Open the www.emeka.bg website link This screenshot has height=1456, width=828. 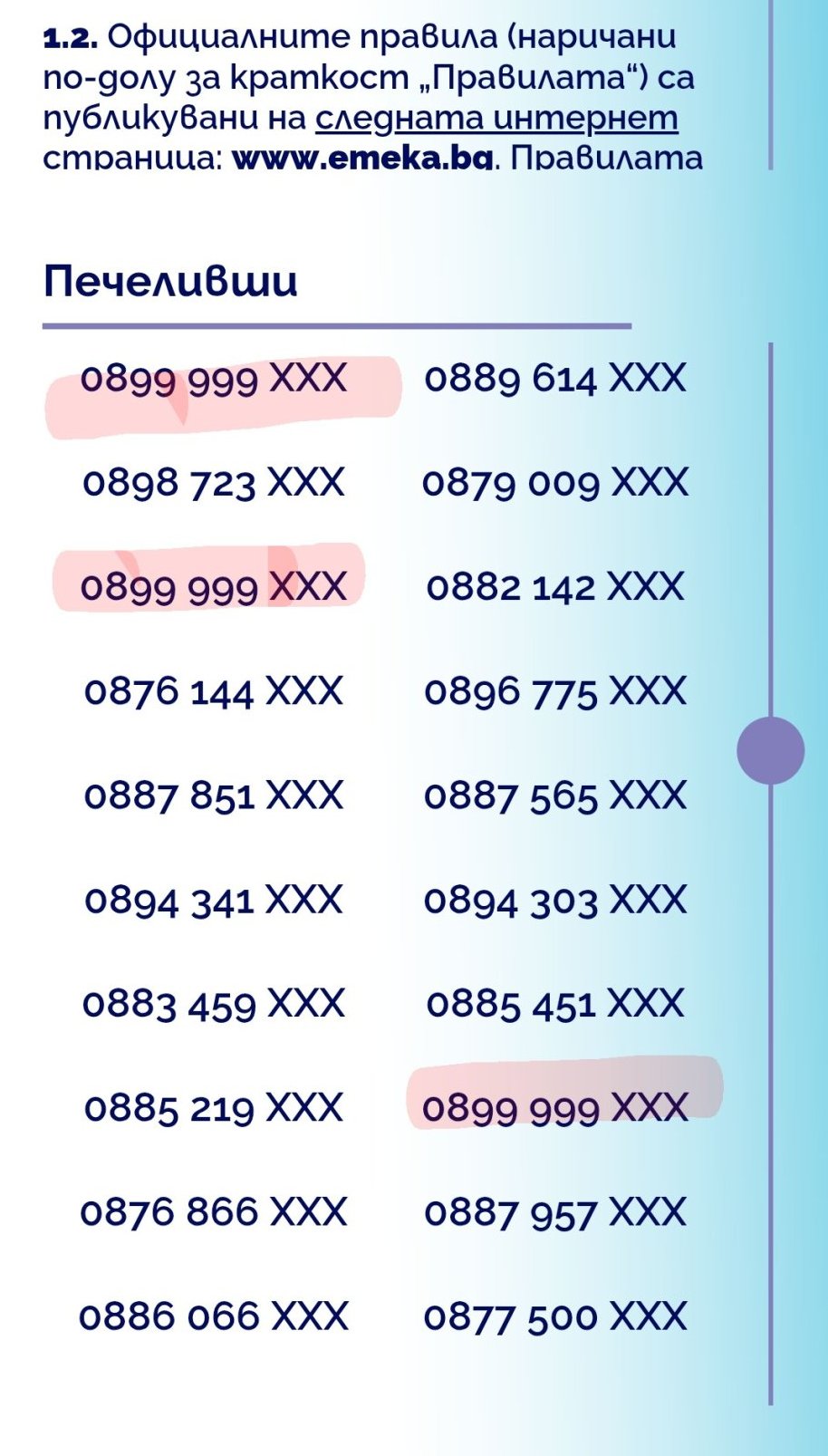362,158
